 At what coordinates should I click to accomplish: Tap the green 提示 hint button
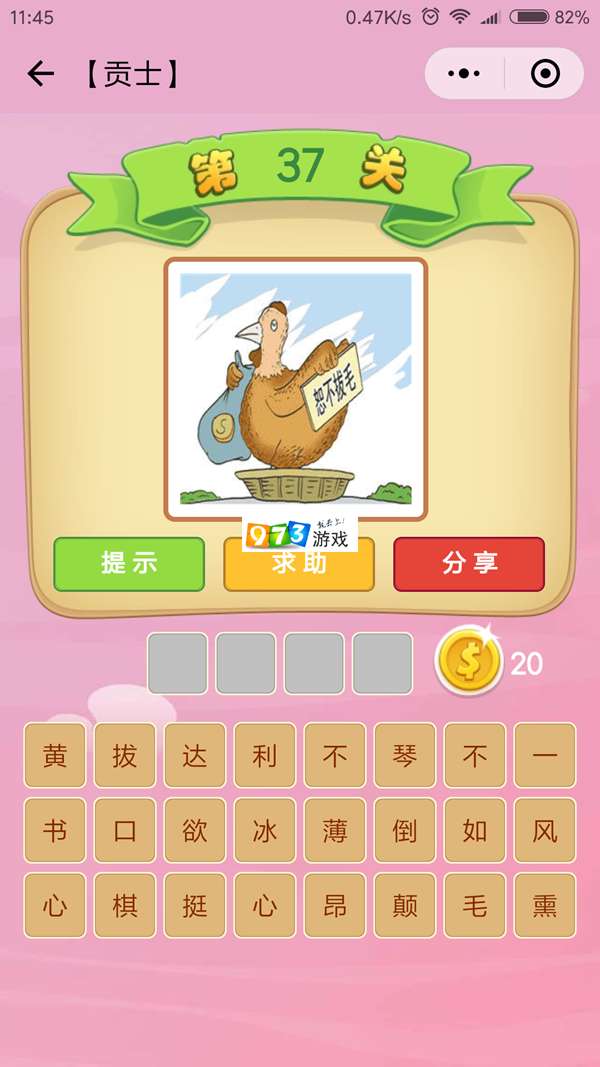[x=129, y=564]
